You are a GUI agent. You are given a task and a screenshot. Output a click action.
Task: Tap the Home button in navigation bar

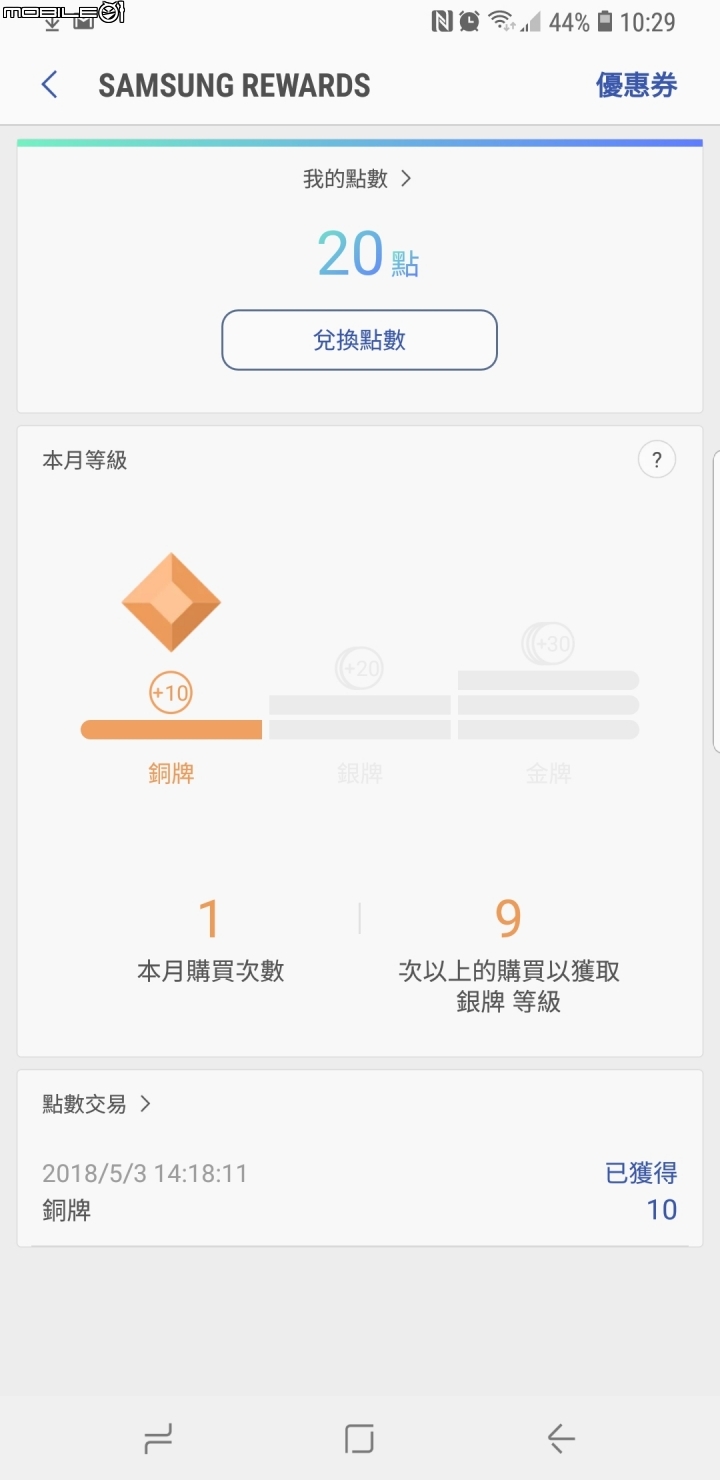357,1440
